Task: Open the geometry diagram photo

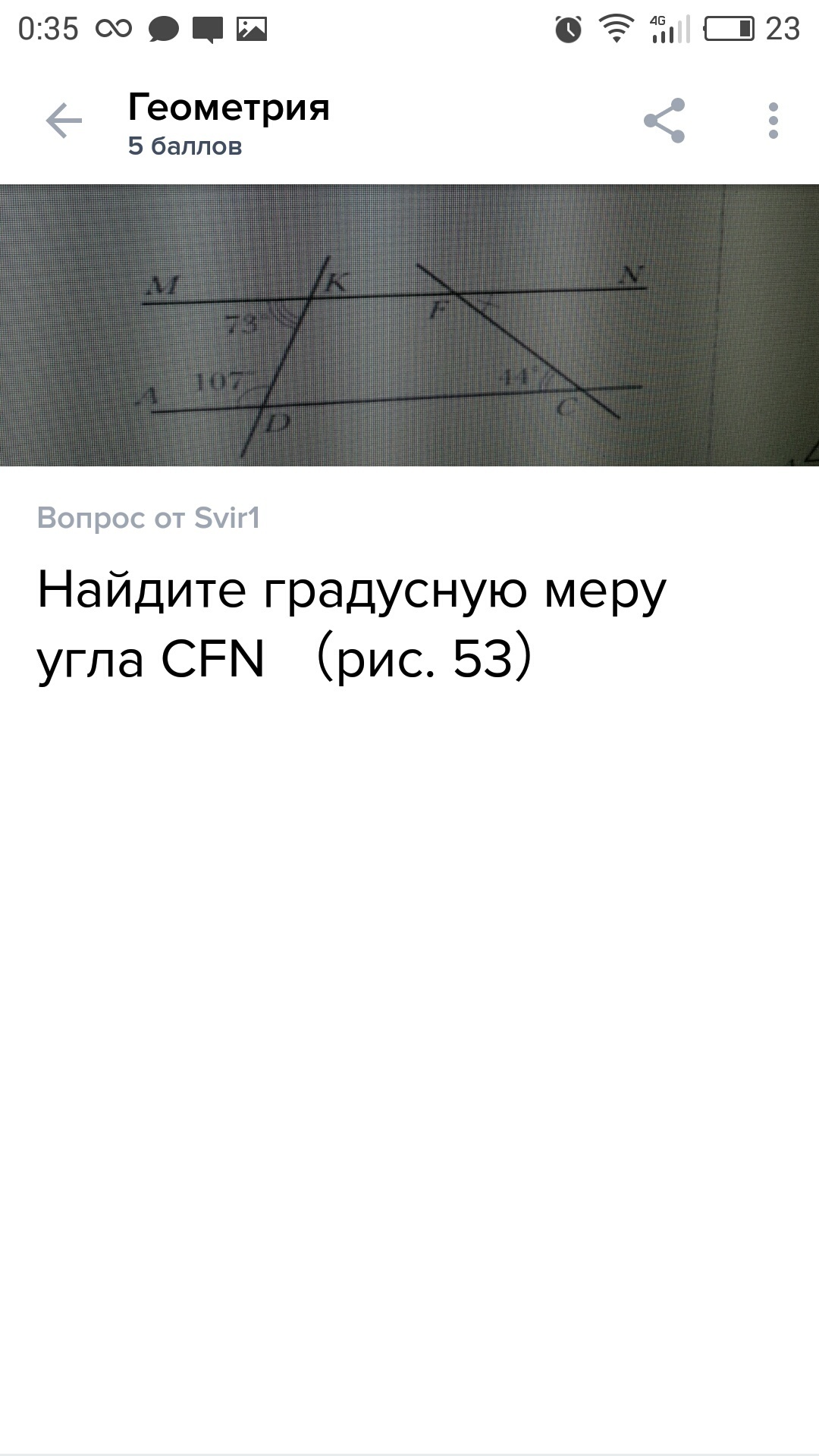Action: [x=409, y=326]
